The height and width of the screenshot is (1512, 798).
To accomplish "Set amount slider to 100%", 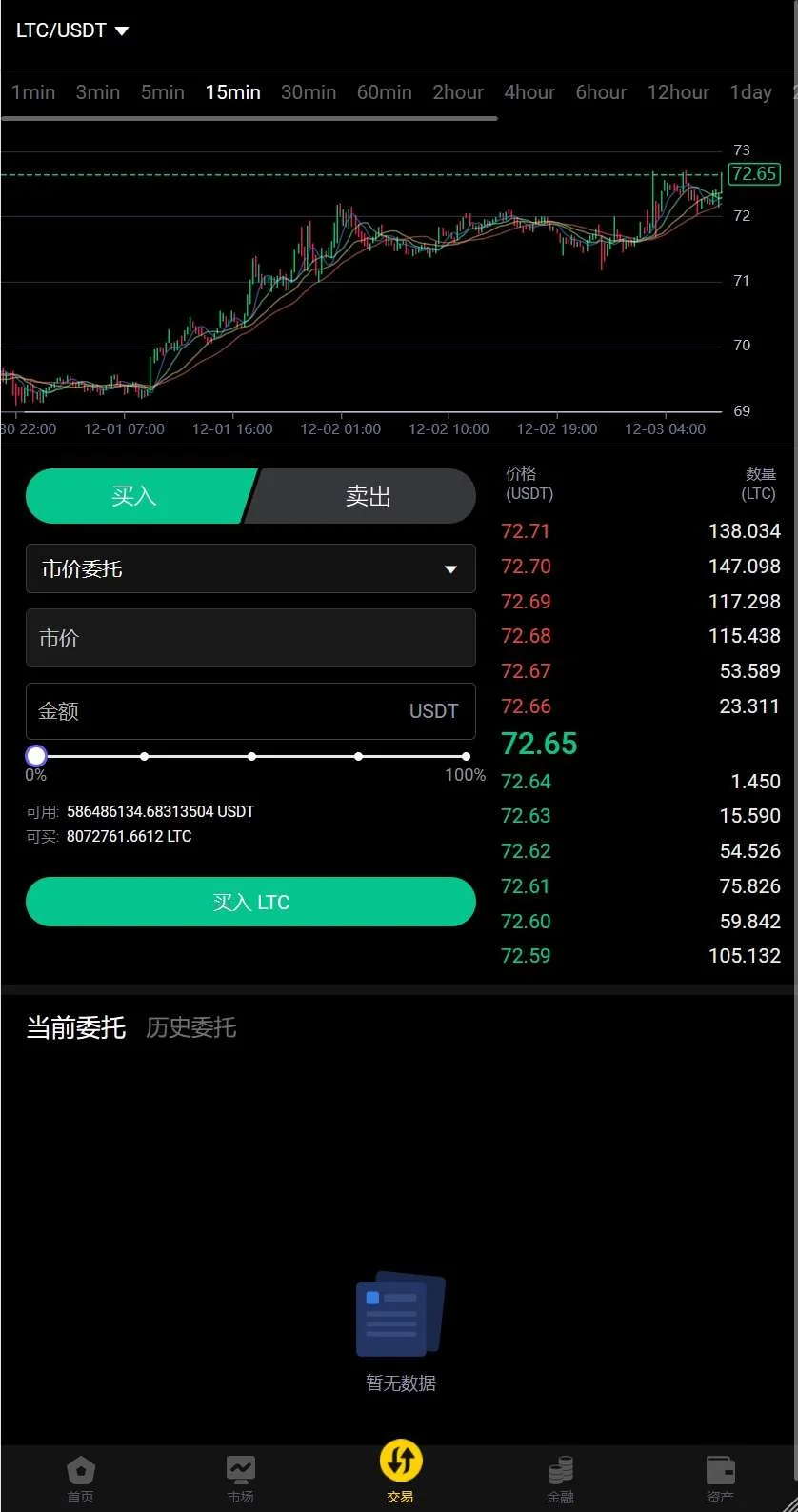I will [x=466, y=756].
